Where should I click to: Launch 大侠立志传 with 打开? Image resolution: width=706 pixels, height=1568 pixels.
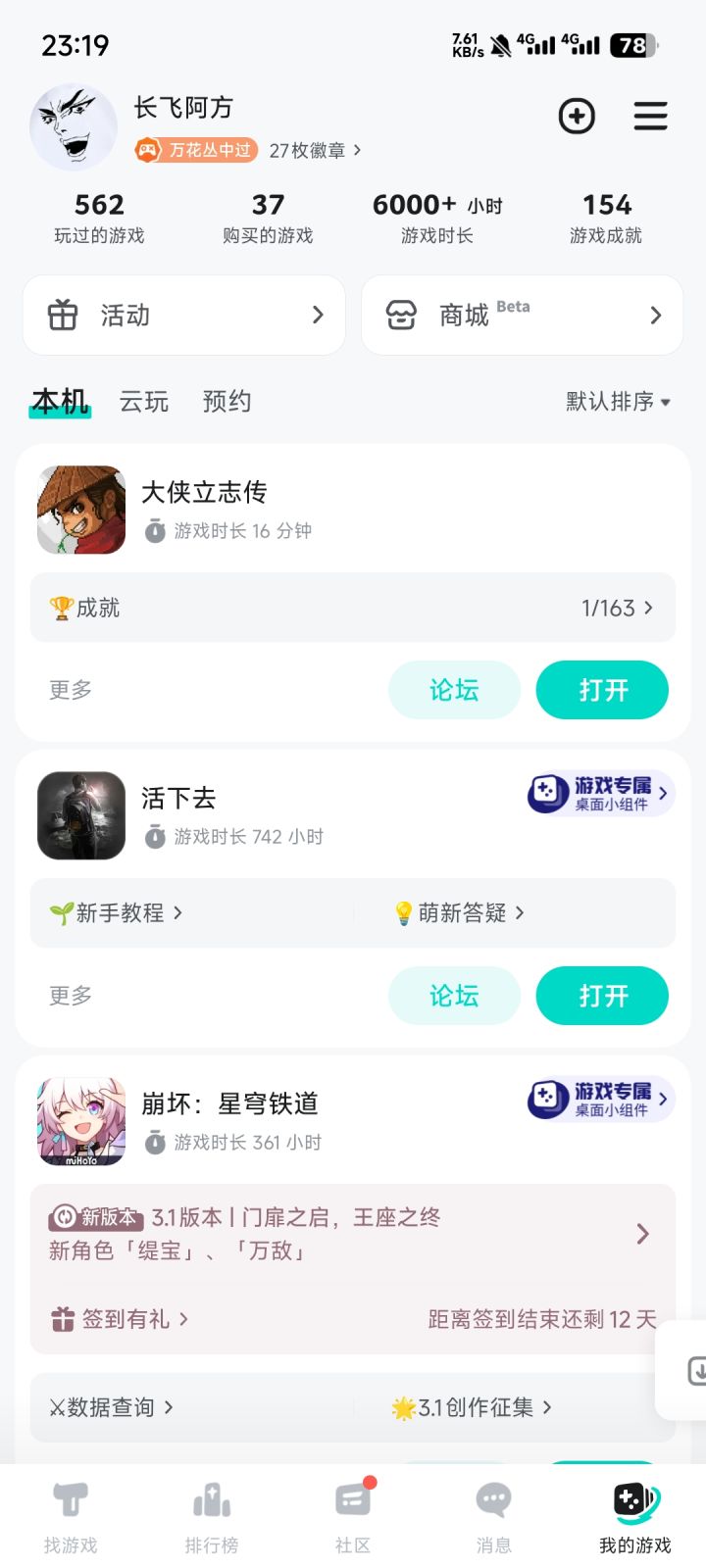(x=602, y=690)
